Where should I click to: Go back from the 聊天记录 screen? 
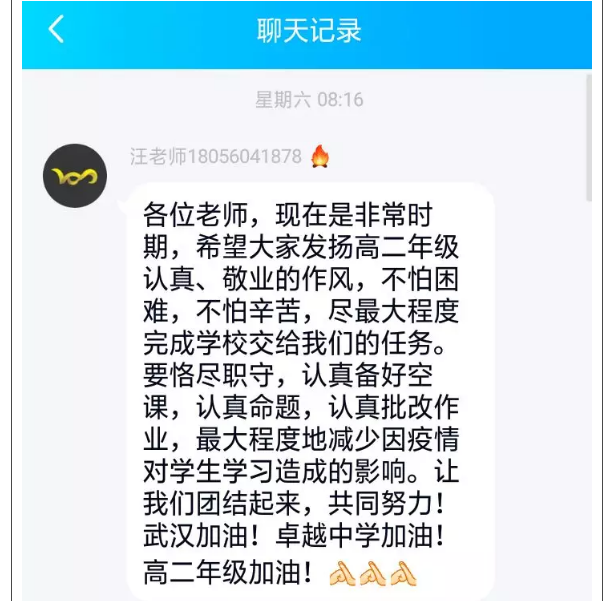tap(56, 30)
